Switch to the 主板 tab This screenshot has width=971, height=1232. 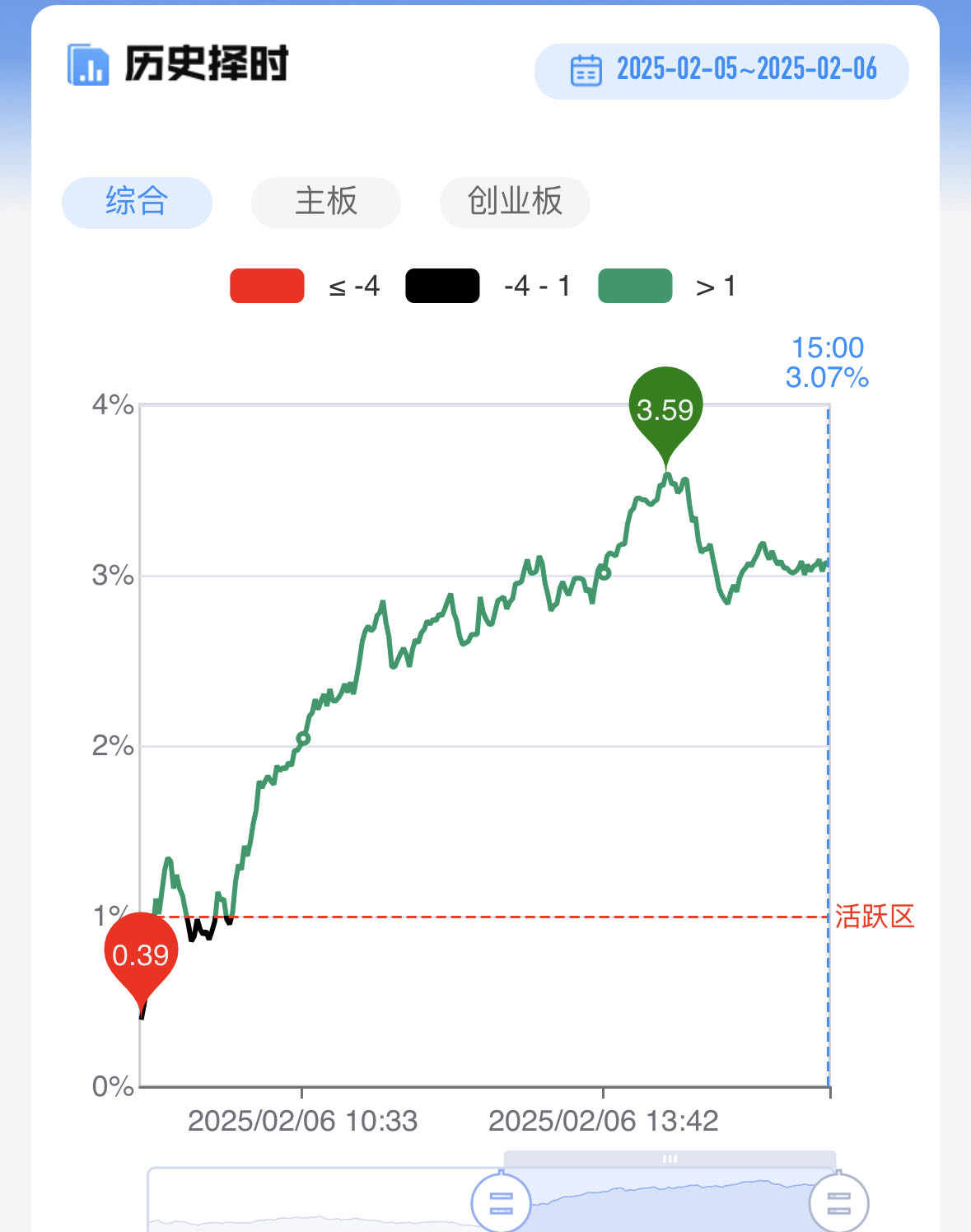[x=326, y=202]
